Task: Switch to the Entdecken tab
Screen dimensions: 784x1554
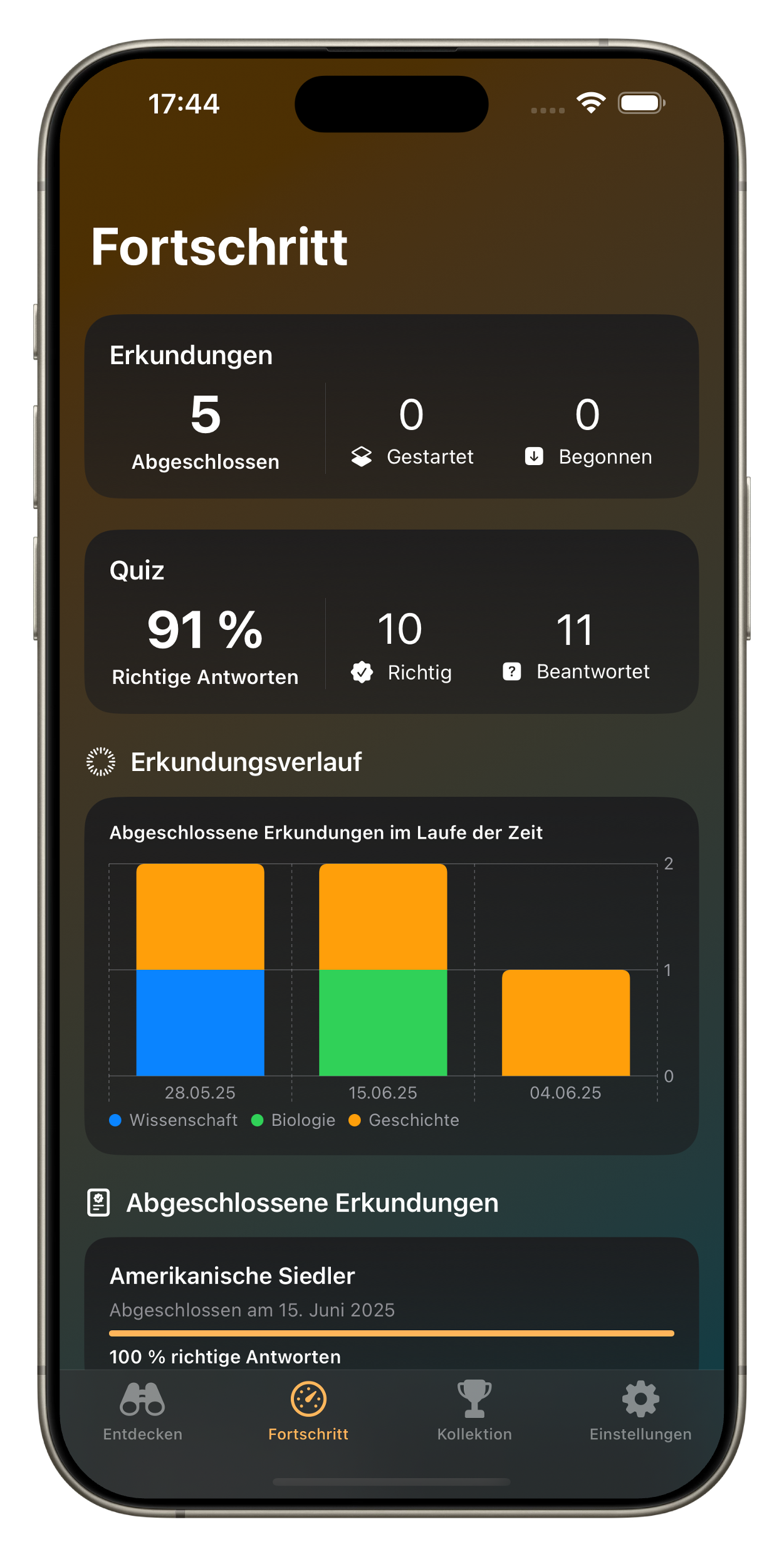Action: coord(142,1410)
